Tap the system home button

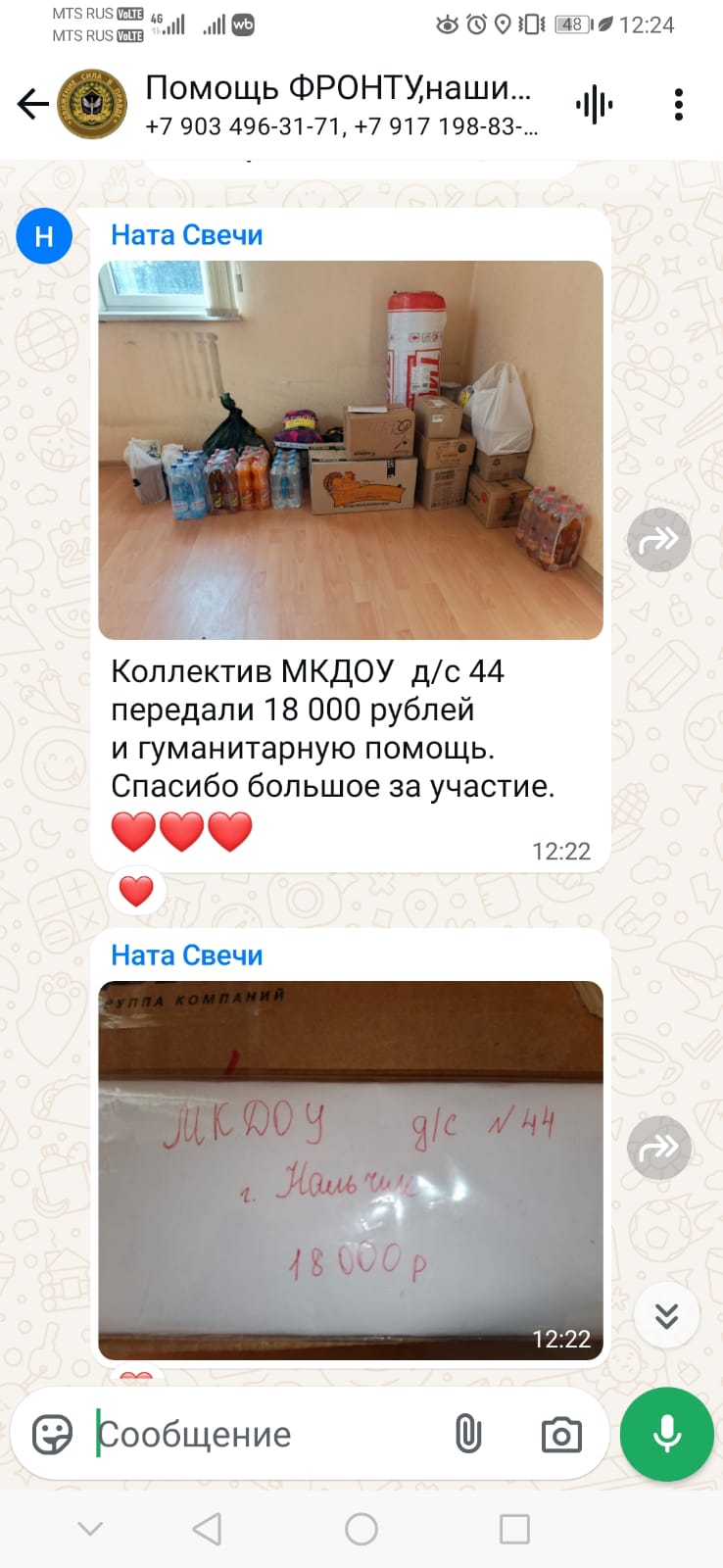361,1529
